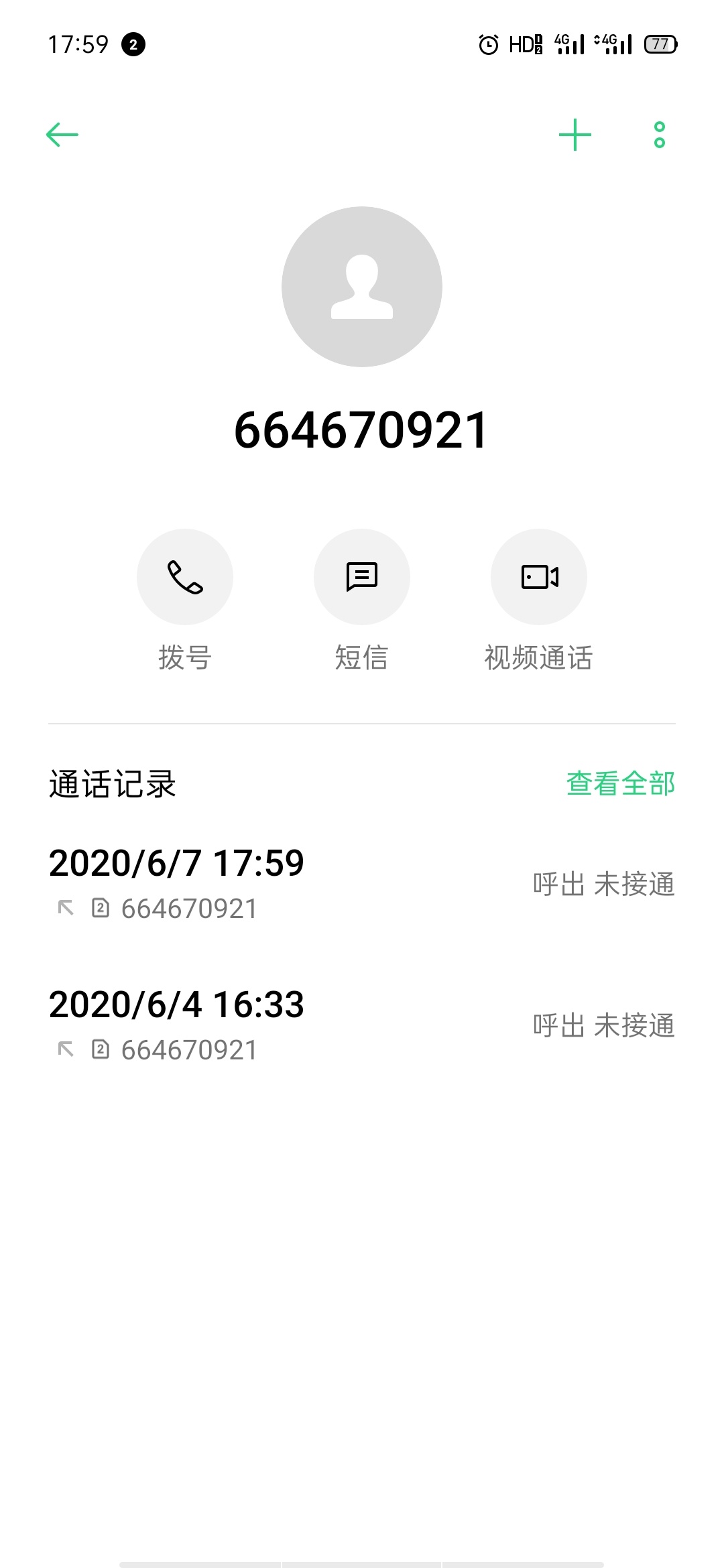This screenshot has width=724, height=1568.
Task: Add number as new contact via plus icon
Action: click(575, 135)
